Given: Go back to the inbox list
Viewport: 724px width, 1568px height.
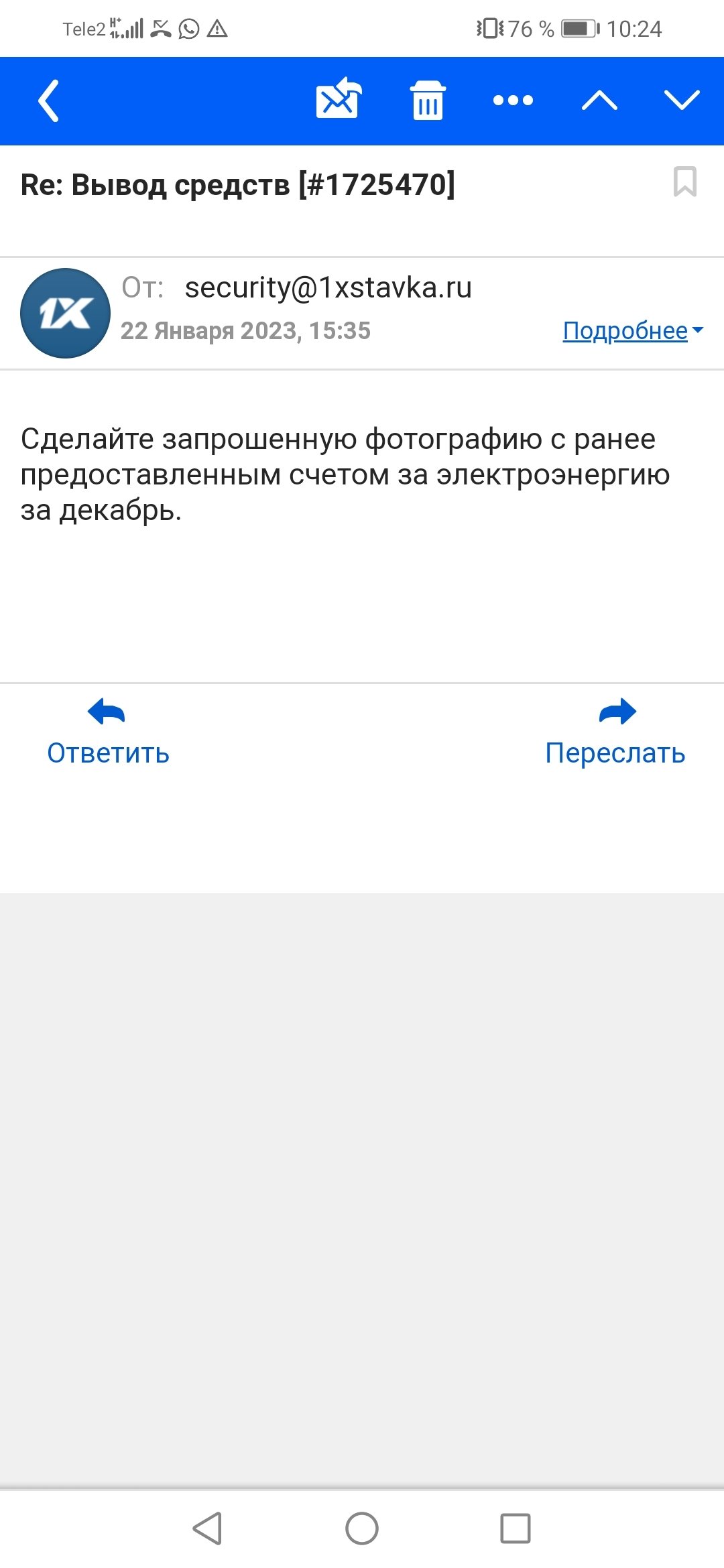Looking at the screenshot, I should [x=48, y=101].
